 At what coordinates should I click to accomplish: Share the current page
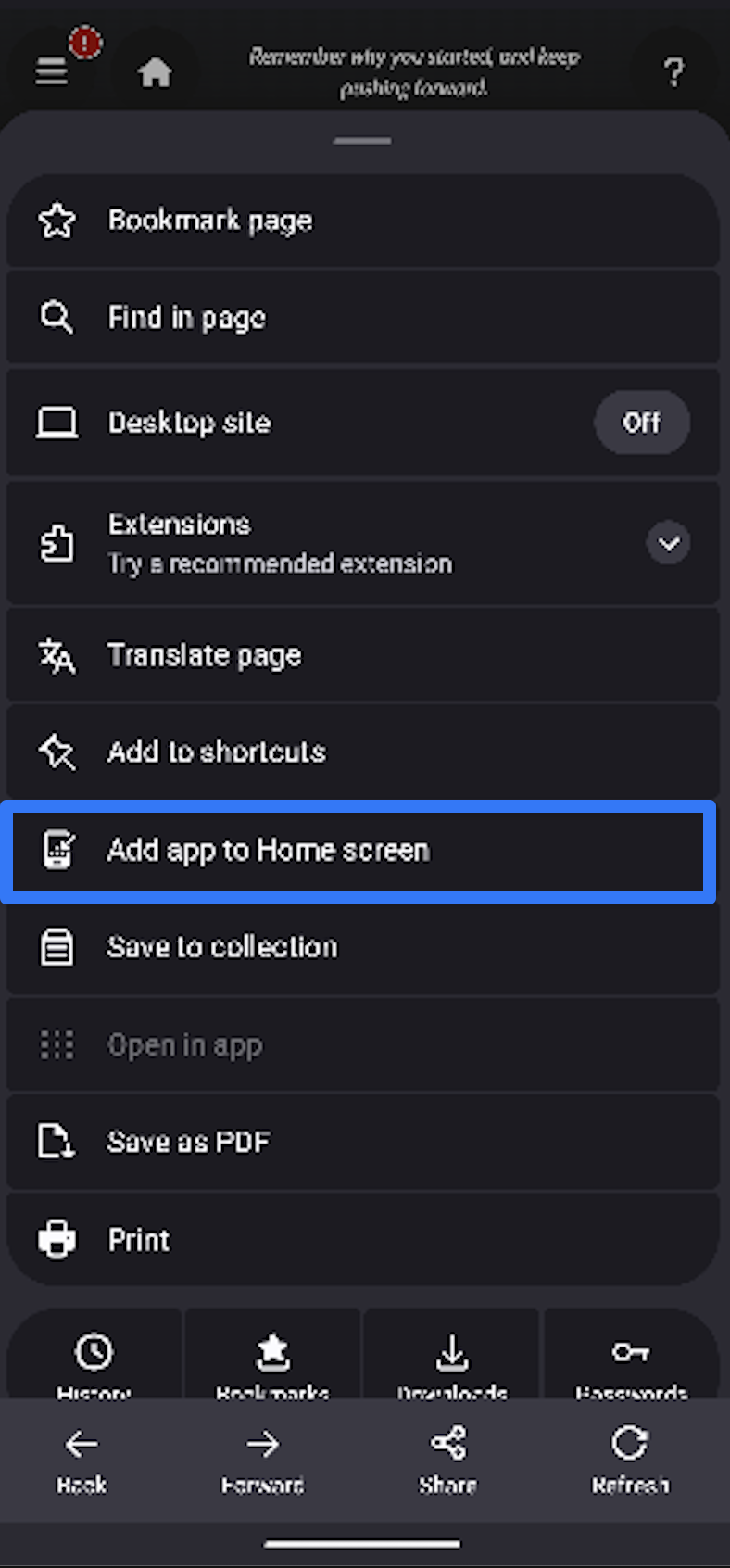click(x=448, y=1459)
